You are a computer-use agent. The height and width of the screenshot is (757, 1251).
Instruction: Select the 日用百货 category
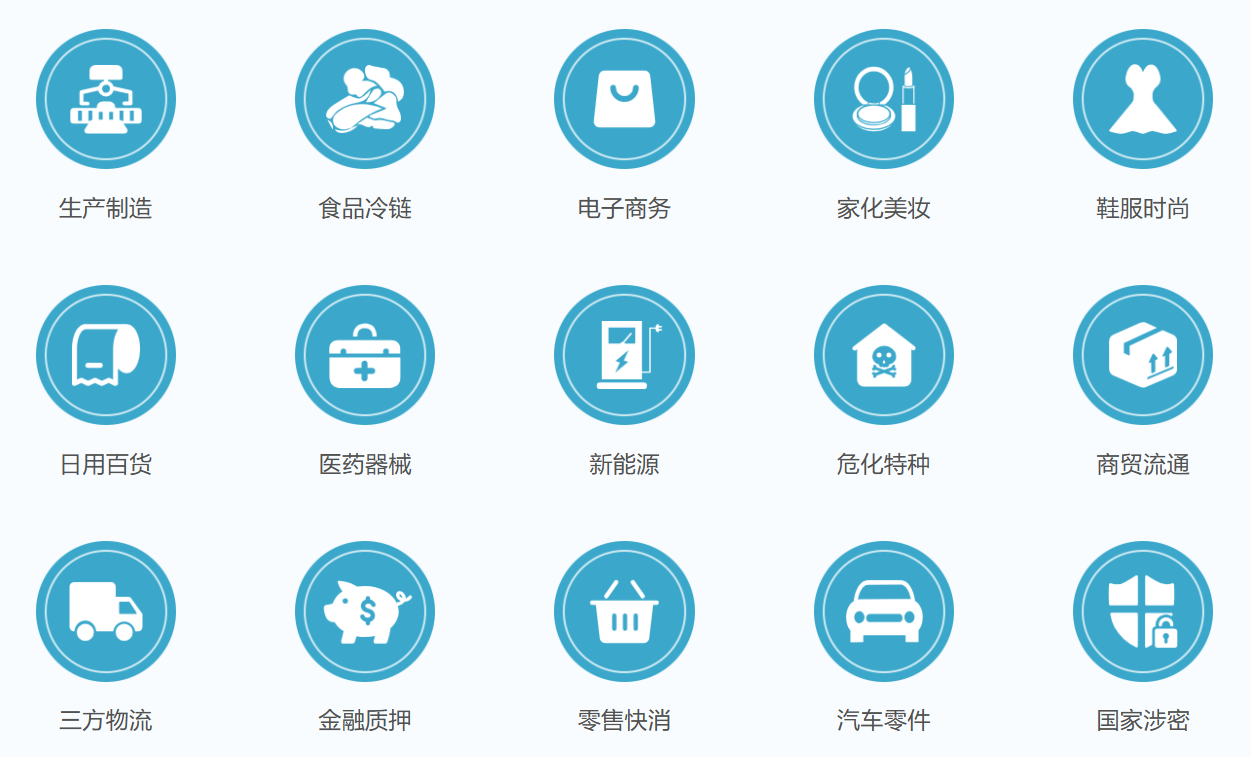(x=106, y=356)
